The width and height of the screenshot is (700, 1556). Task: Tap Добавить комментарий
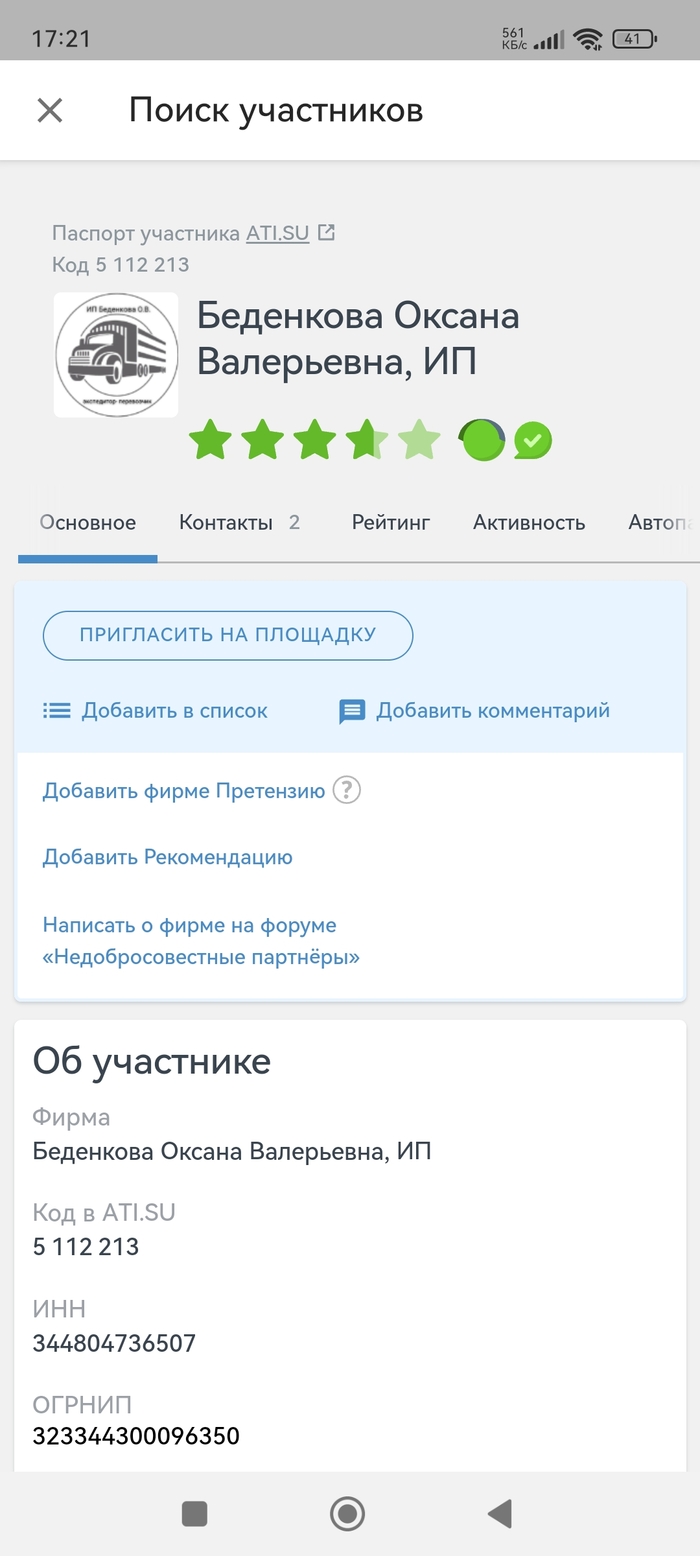pyautogui.click(x=475, y=711)
